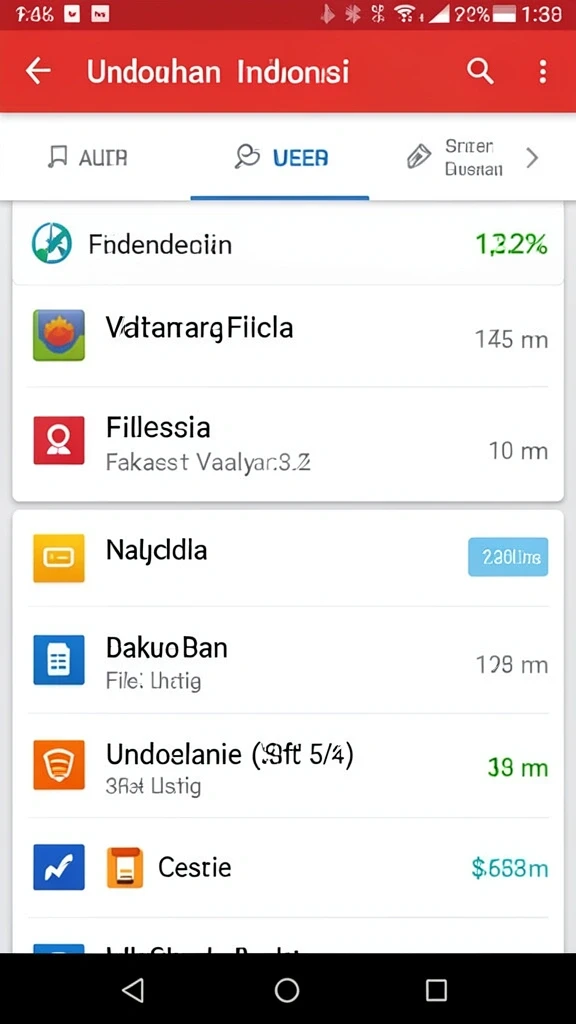Open recent apps from the navigation bar
Image resolution: width=576 pixels, height=1024 pixels.
pos(436,990)
